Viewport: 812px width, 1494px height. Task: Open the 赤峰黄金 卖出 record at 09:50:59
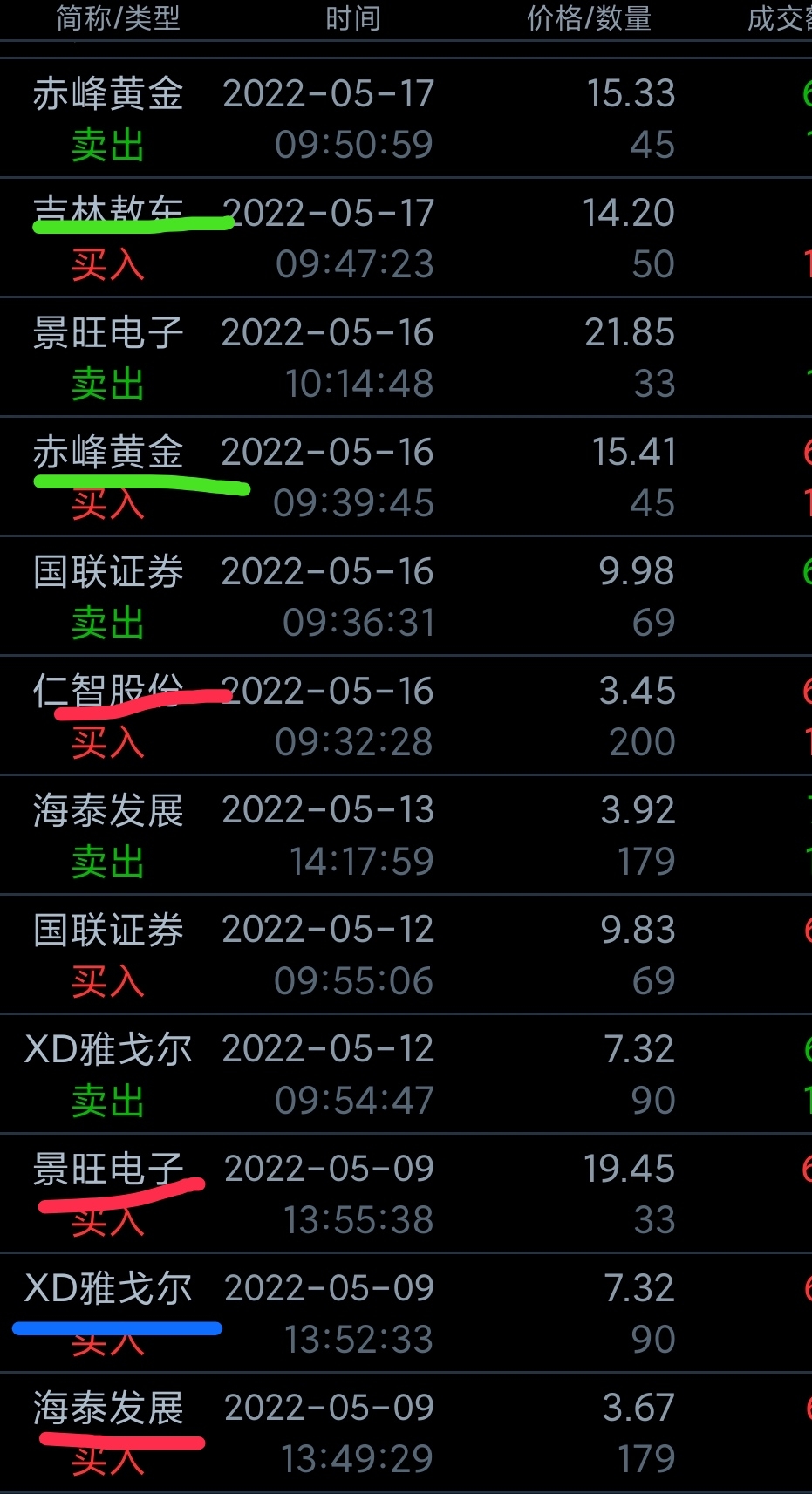tap(406, 119)
